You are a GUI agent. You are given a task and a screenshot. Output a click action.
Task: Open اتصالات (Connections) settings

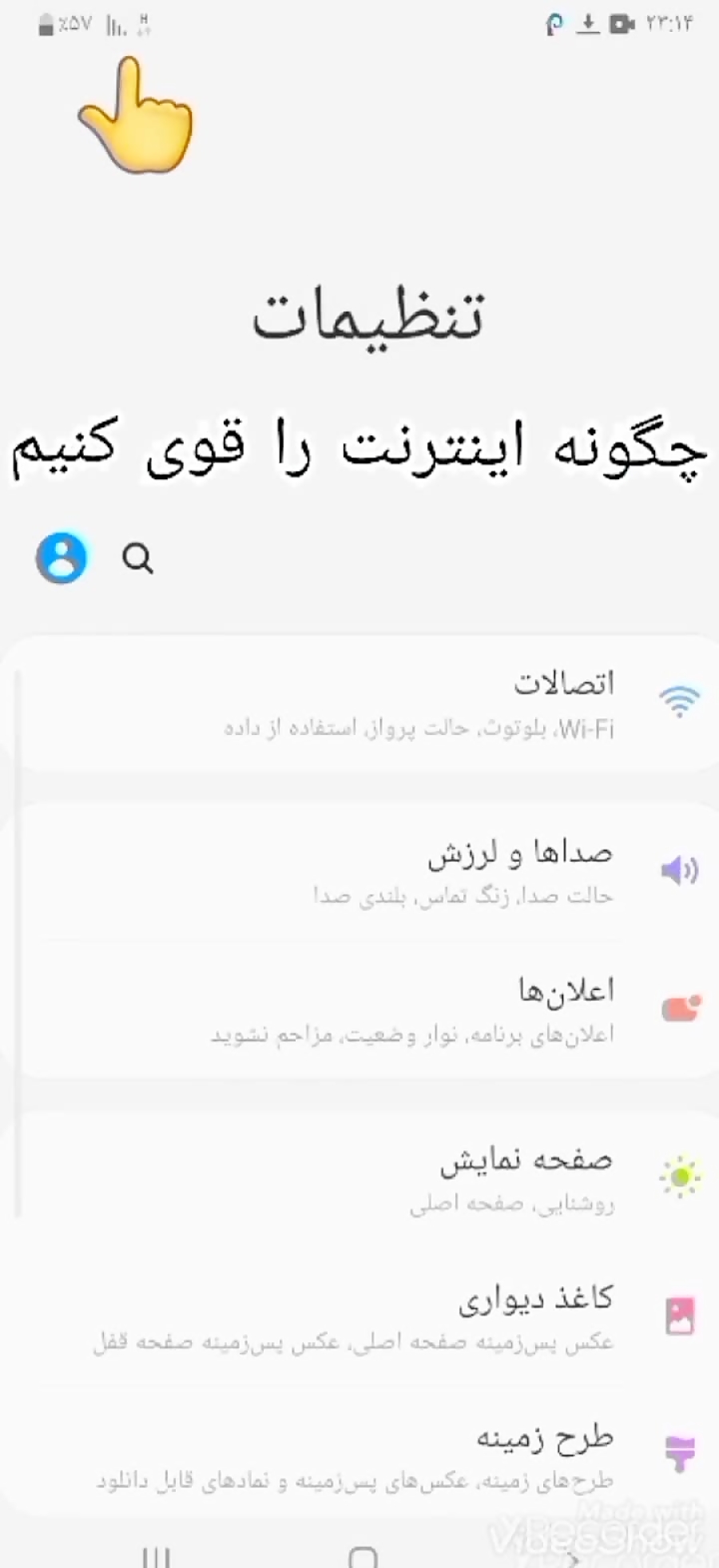click(x=359, y=705)
